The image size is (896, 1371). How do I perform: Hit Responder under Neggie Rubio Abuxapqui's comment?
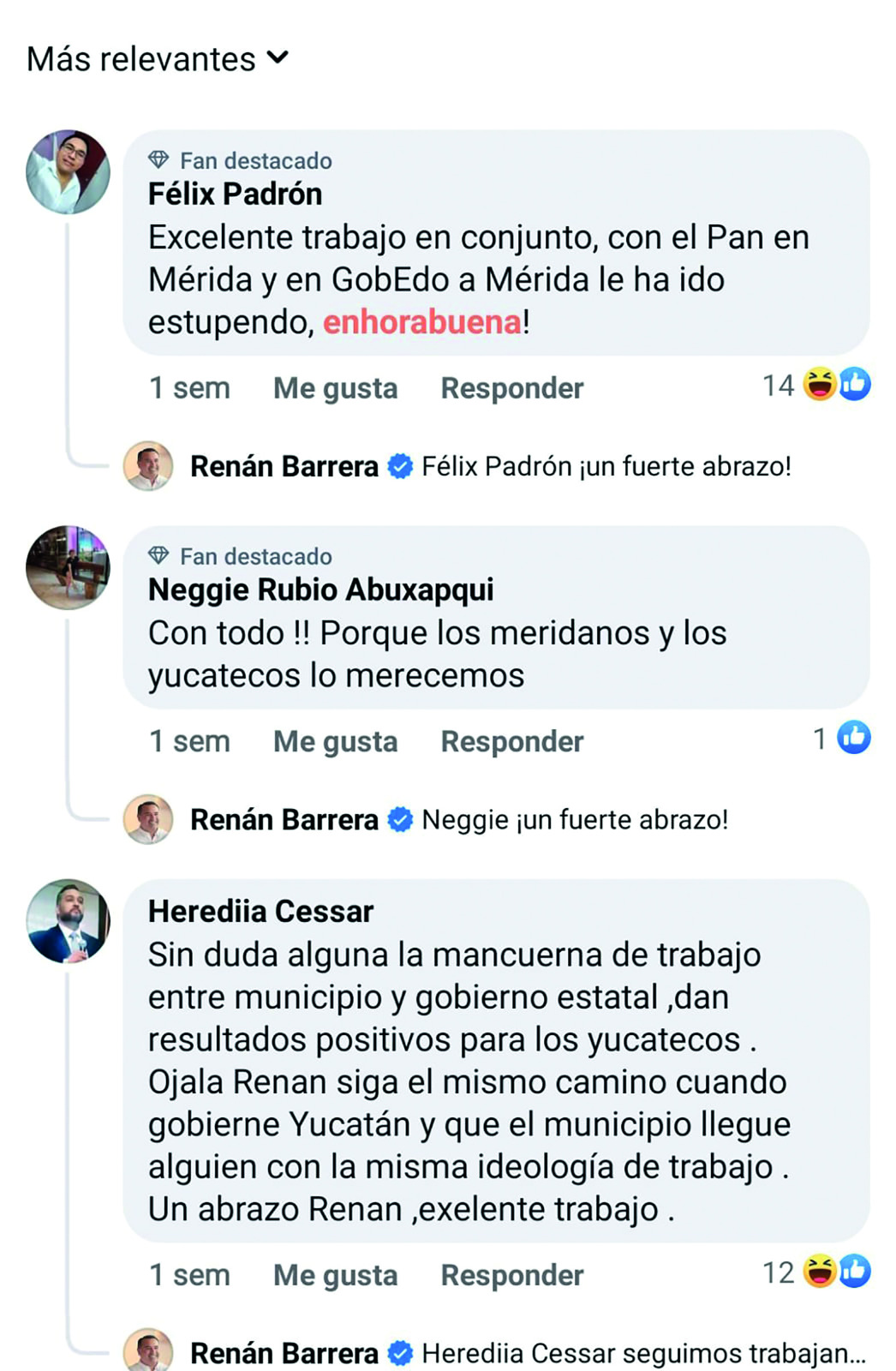click(511, 741)
